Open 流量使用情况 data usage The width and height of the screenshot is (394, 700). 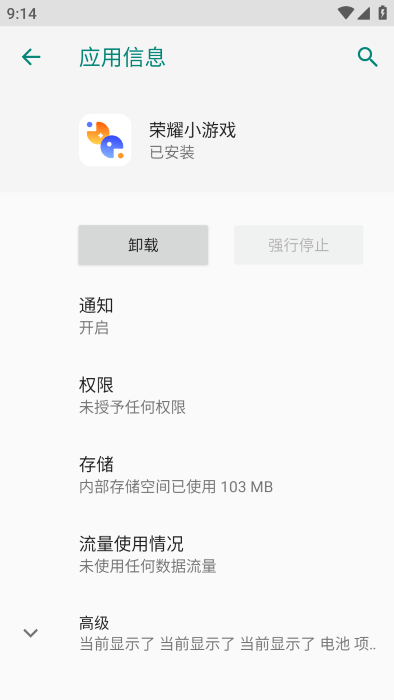point(197,555)
